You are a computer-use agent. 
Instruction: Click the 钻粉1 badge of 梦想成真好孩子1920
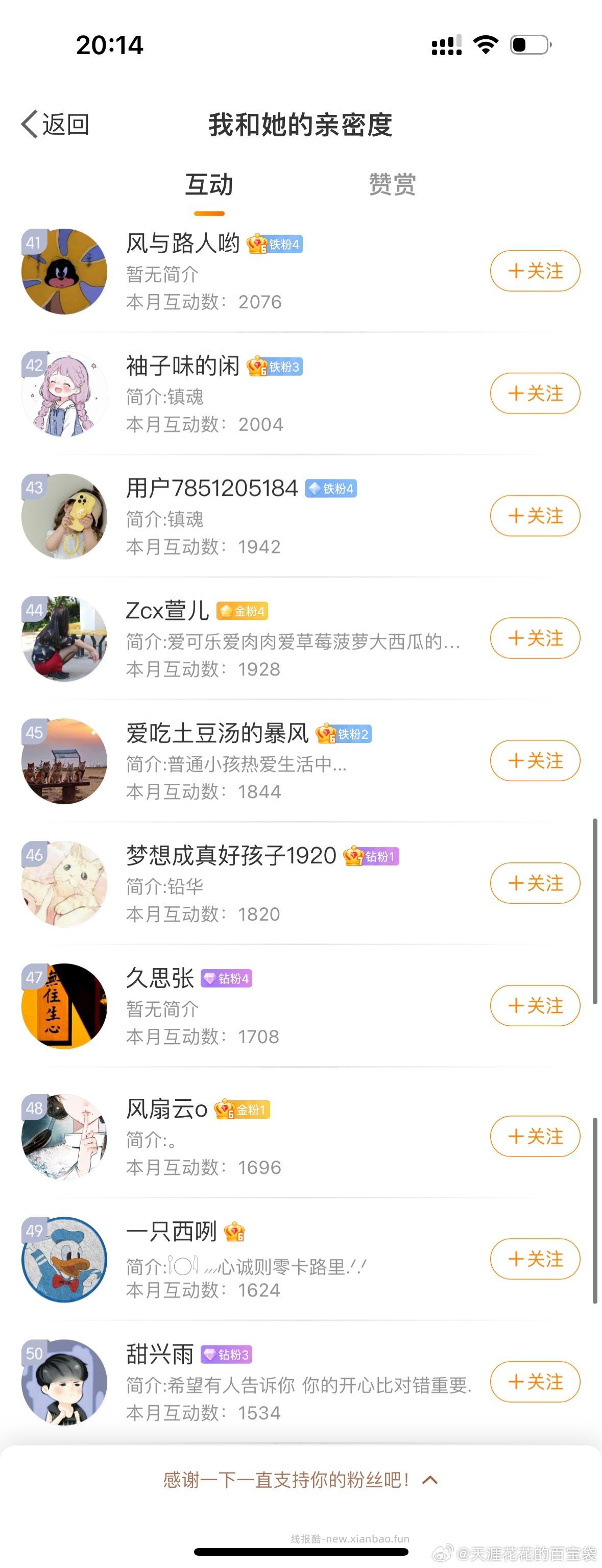click(x=371, y=855)
